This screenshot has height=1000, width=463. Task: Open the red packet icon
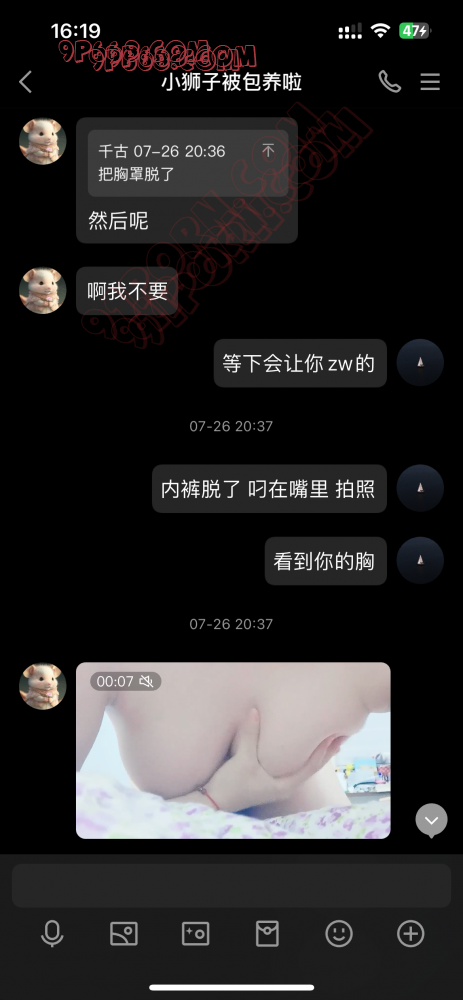[267, 934]
